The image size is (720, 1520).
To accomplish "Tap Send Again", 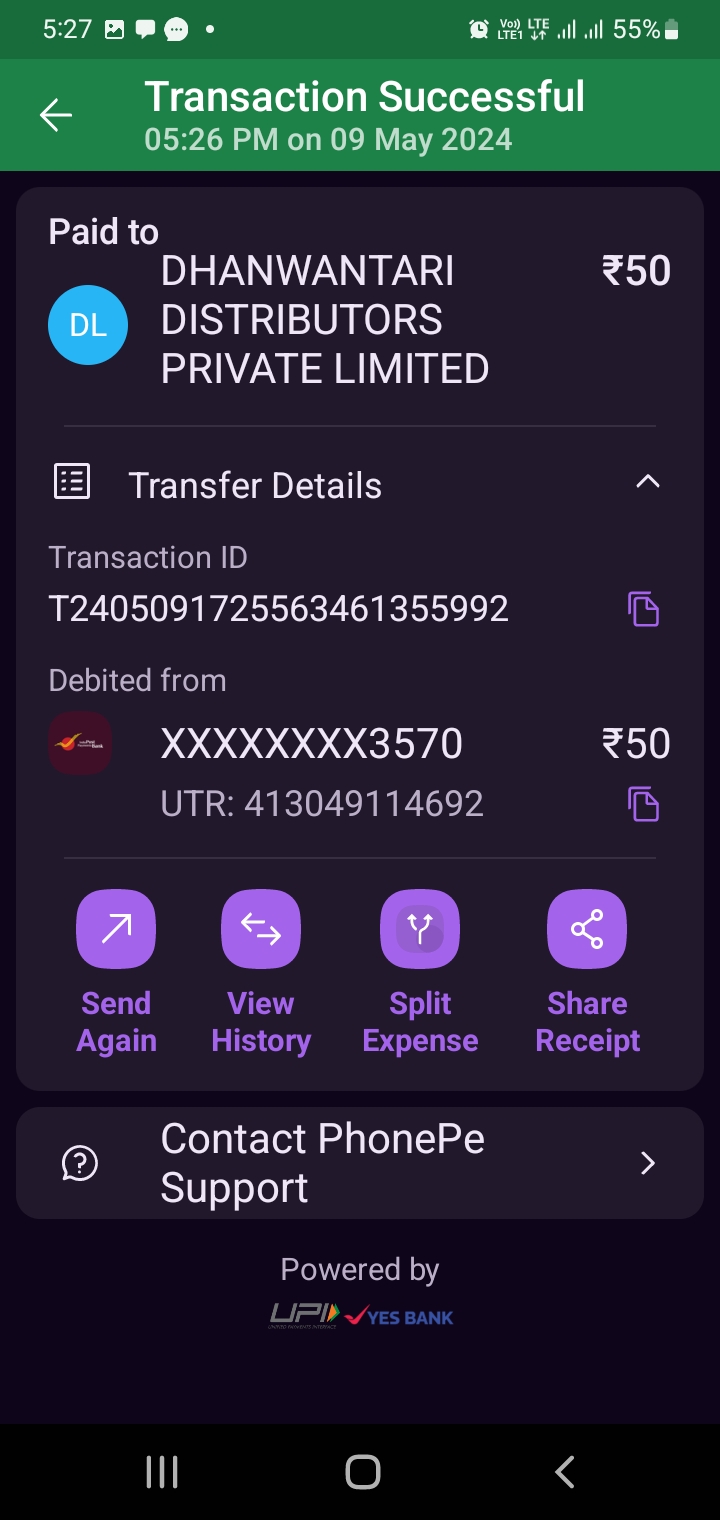I will pyautogui.click(x=116, y=972).
